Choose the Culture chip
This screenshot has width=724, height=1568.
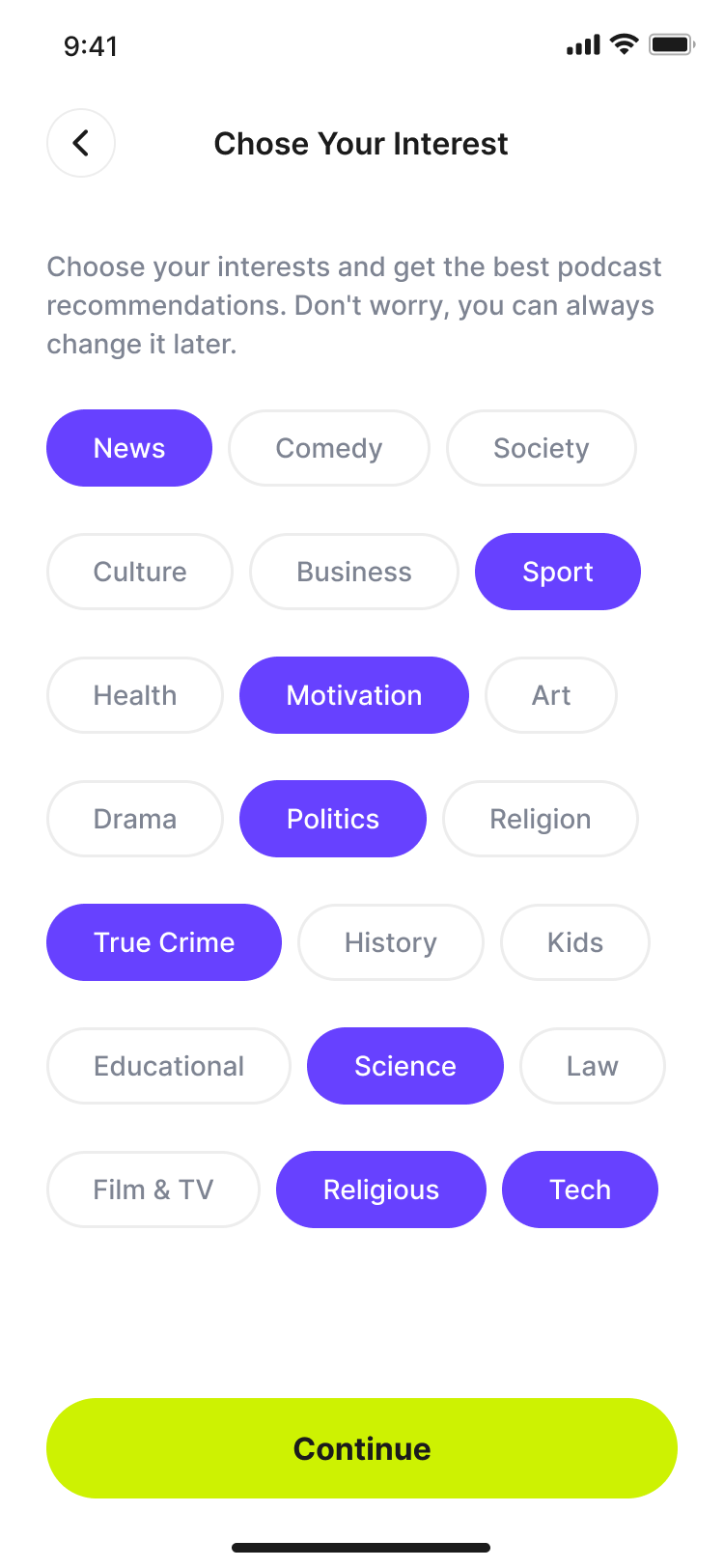click(140, 572)
